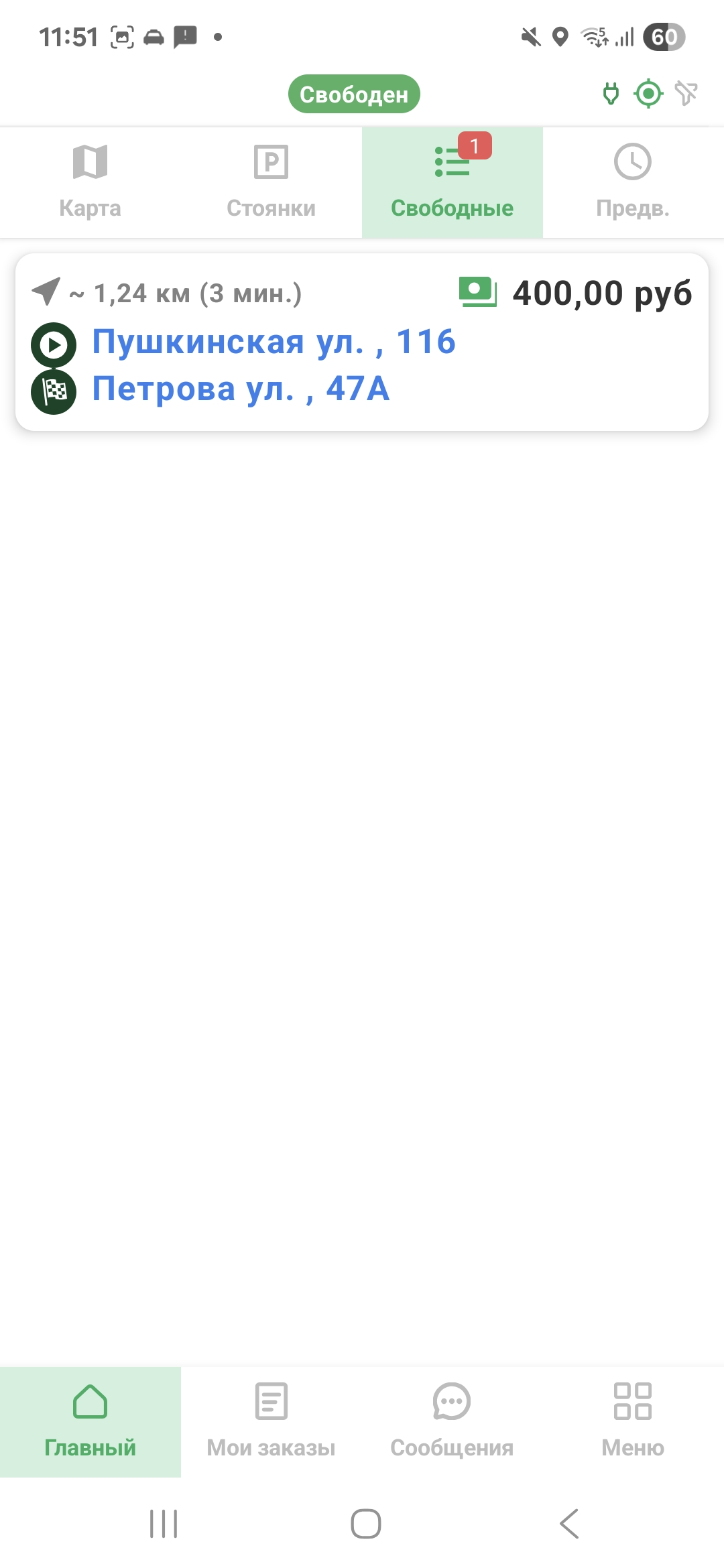Switch to the Карта tab
The image size is (724, 1568).
[90, 182]
